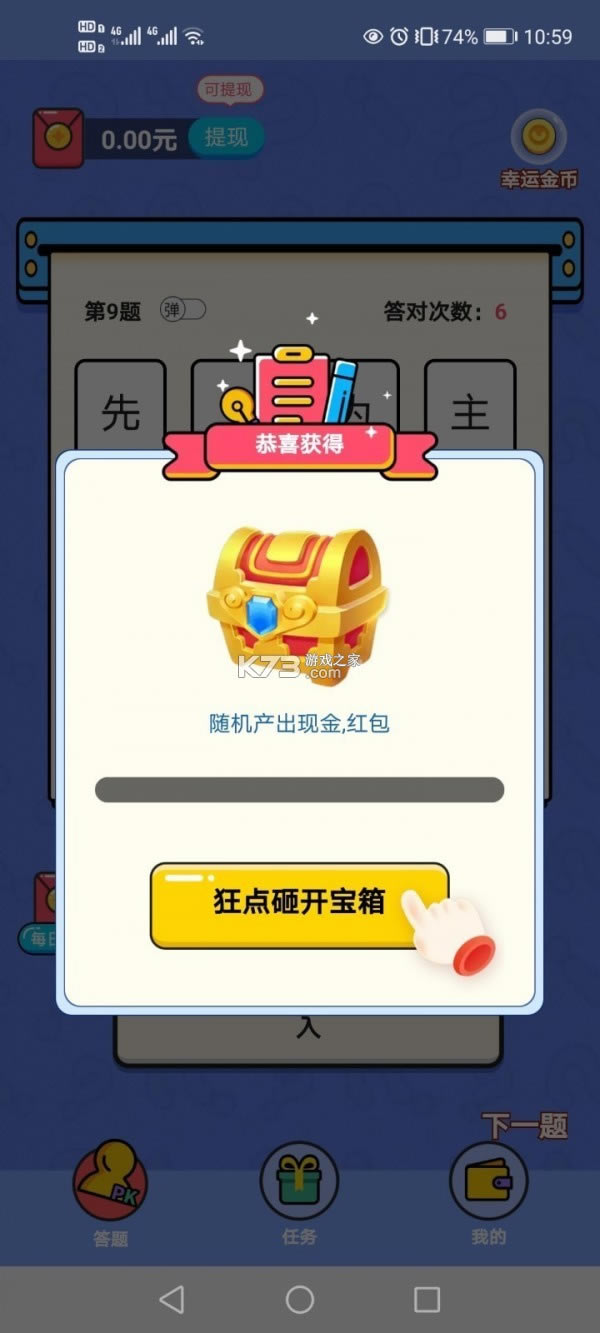The height and width of the screenshot is (1333, 600).
Task: Switch to the 答题 tab
Action: [x=110, y=1192]
